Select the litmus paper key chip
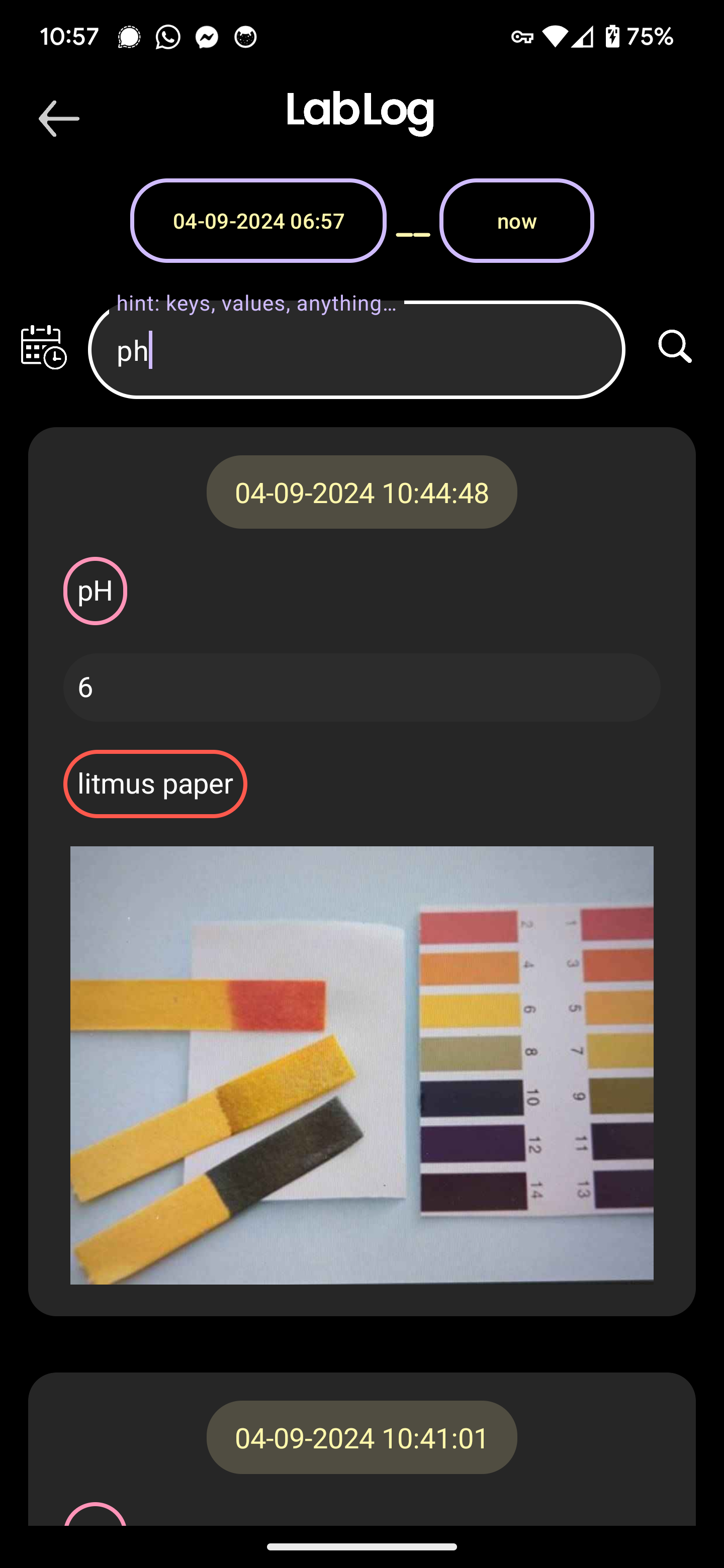 point(155,784)
